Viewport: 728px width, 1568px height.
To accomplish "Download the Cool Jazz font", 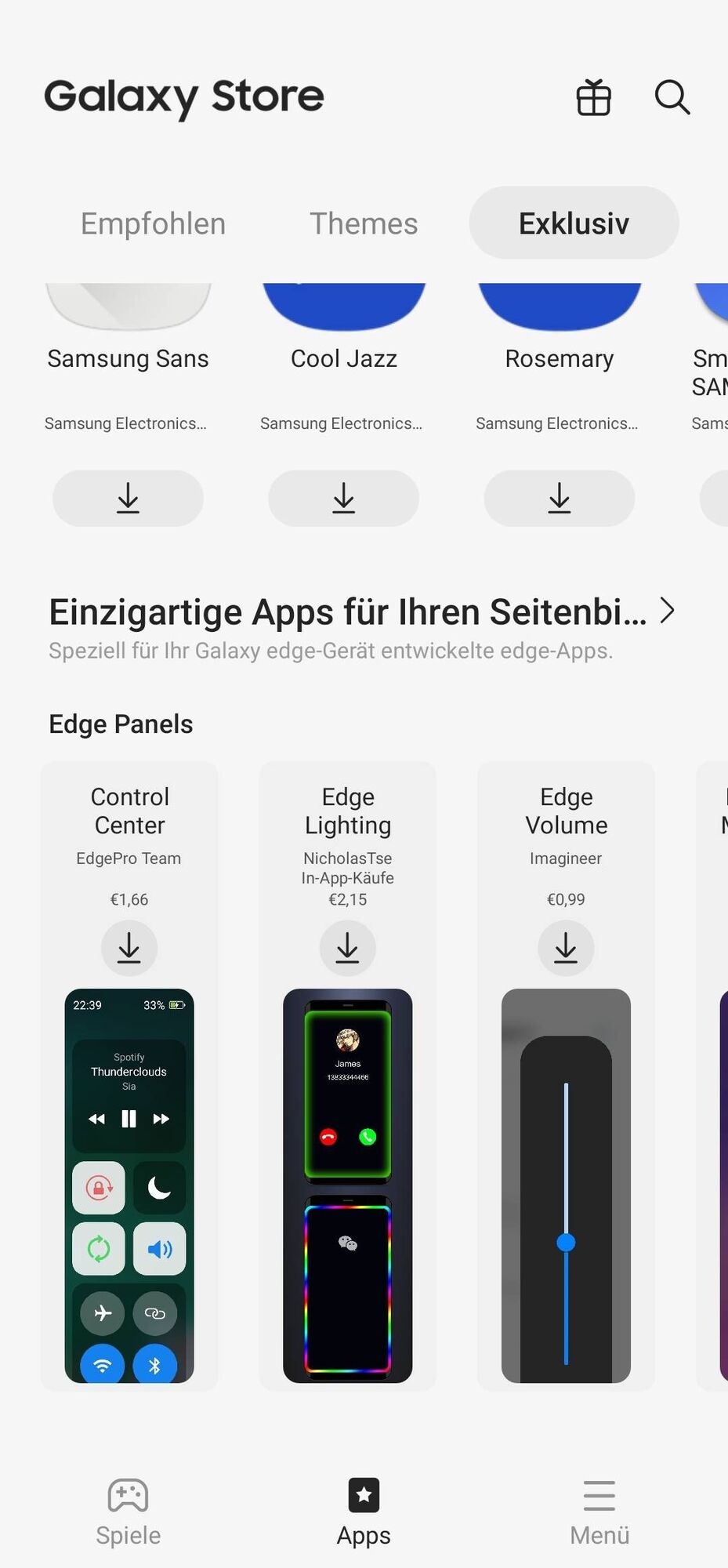I will (343, 498).
